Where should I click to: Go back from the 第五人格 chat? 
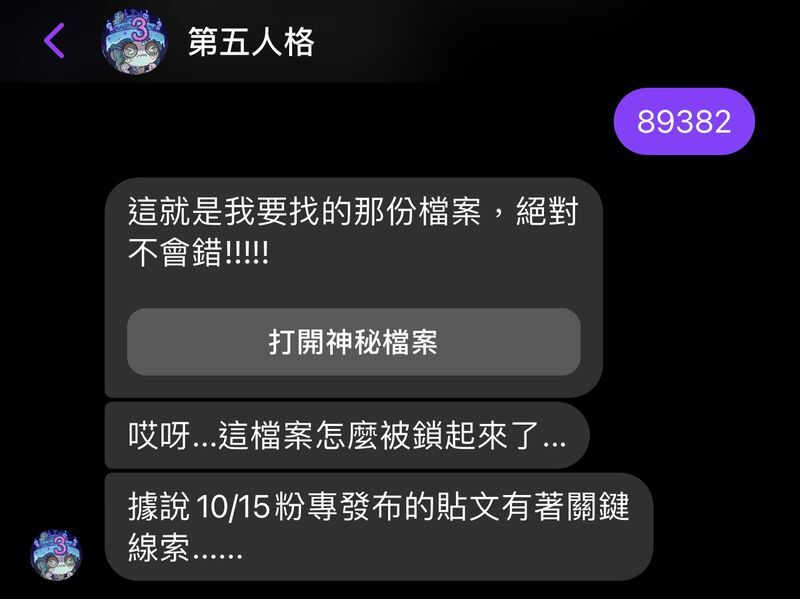[x=54, y=41]
